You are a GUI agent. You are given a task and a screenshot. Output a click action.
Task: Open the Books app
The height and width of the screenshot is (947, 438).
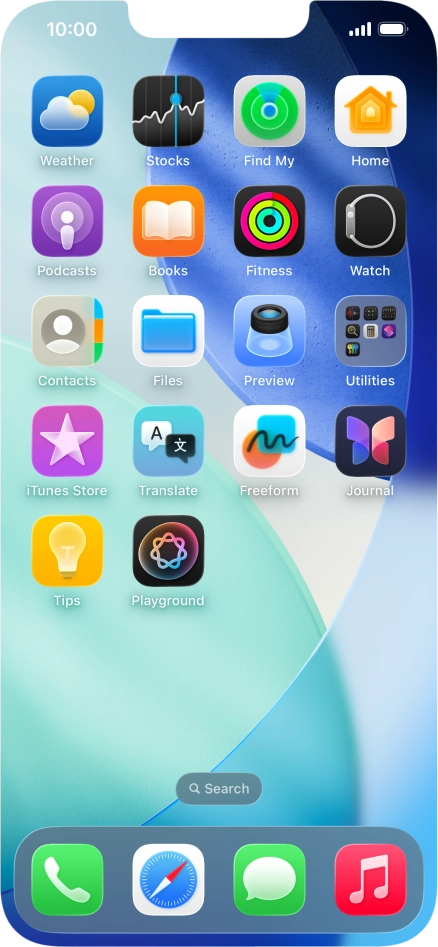pyautogui.click(x=168, y=221)
